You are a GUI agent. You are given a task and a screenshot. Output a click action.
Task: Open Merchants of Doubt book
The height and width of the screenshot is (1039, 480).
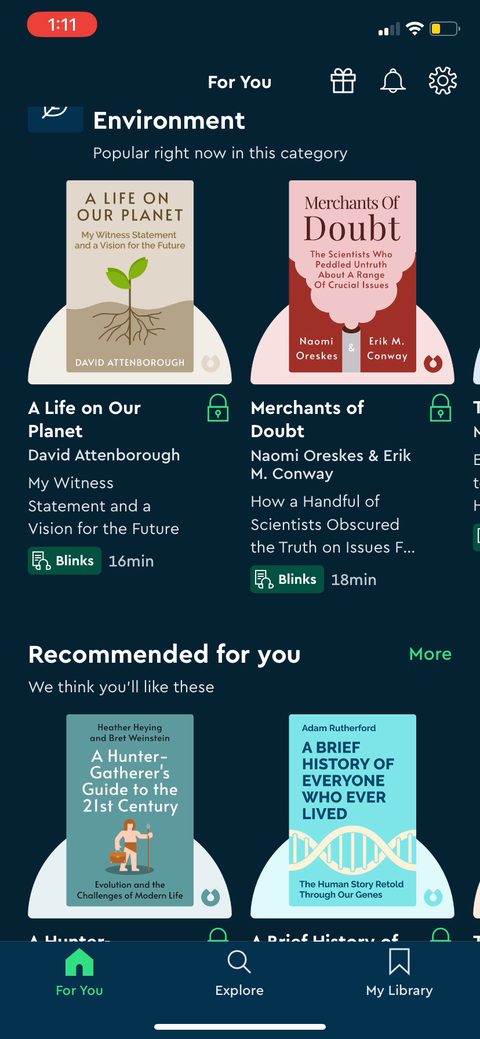pos(353,282)
